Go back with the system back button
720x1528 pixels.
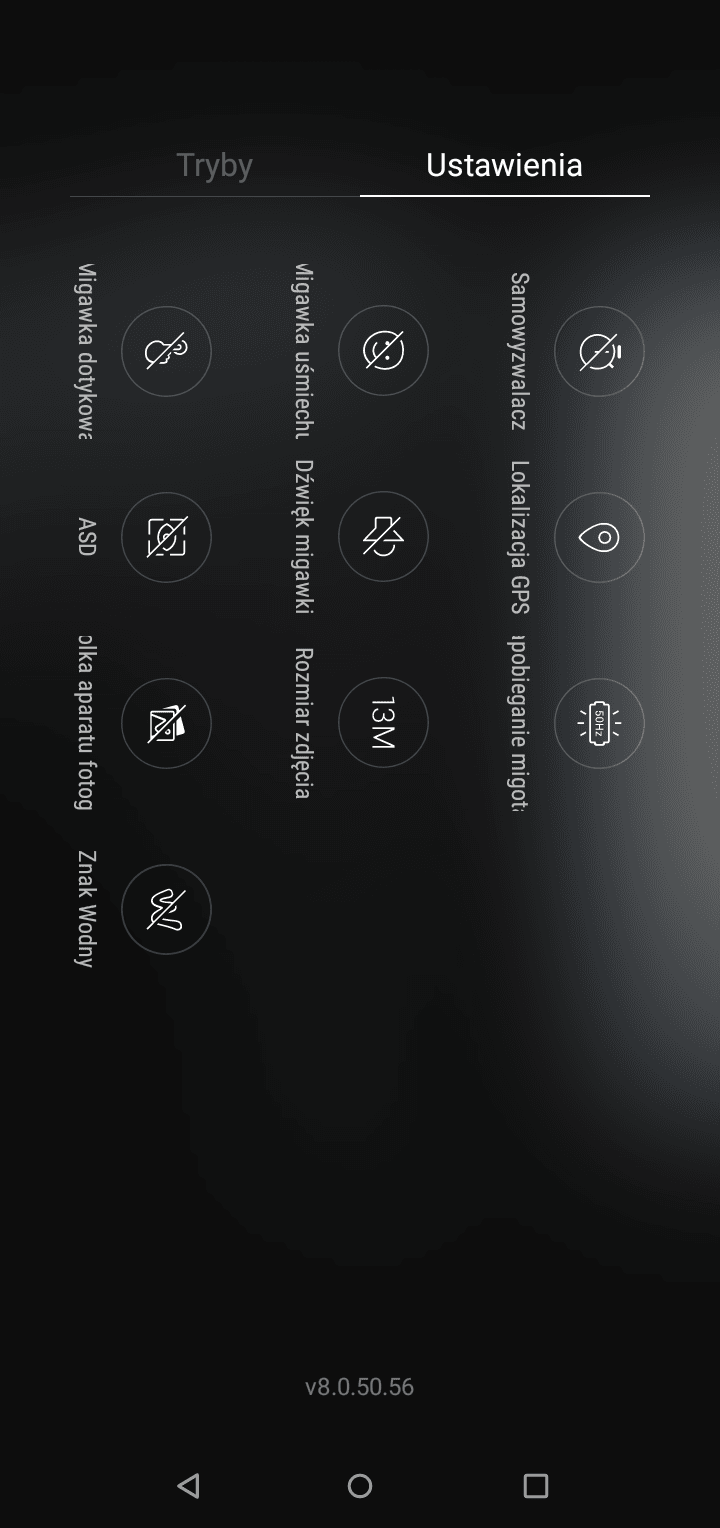[187, 1485]
